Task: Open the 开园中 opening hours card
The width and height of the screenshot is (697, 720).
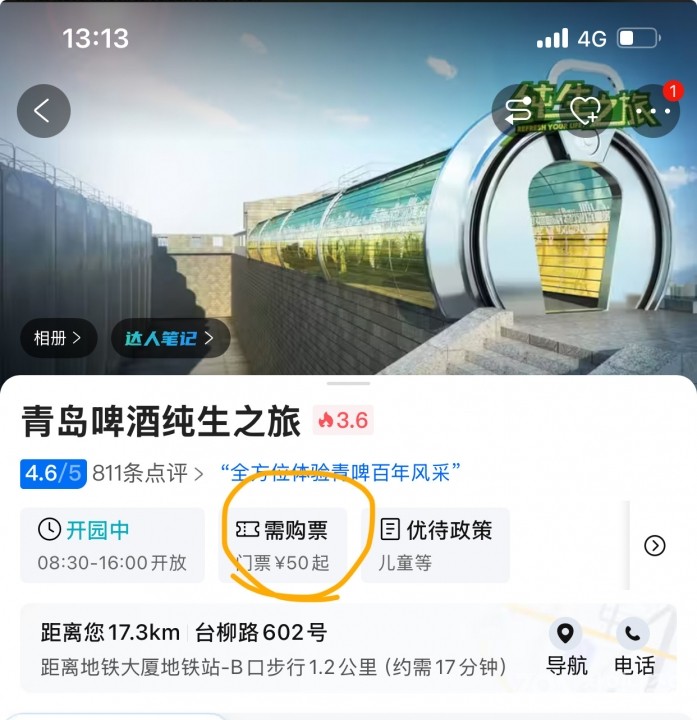Action: 112,545
